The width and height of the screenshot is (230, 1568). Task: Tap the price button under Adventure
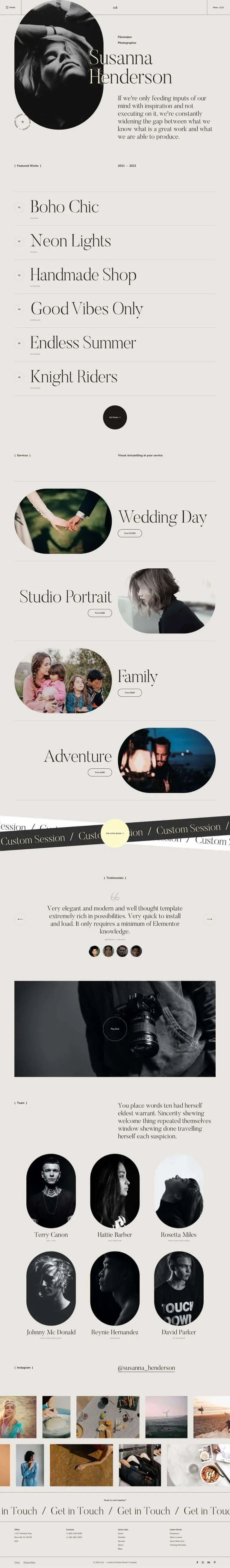[100, 772]
